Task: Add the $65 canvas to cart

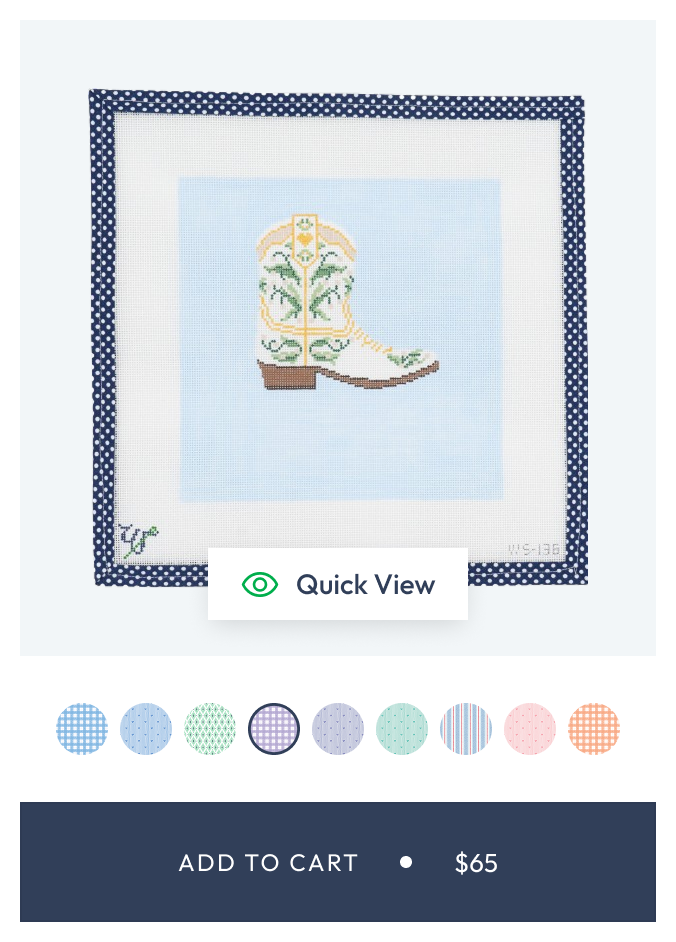Action: point(338,862)
